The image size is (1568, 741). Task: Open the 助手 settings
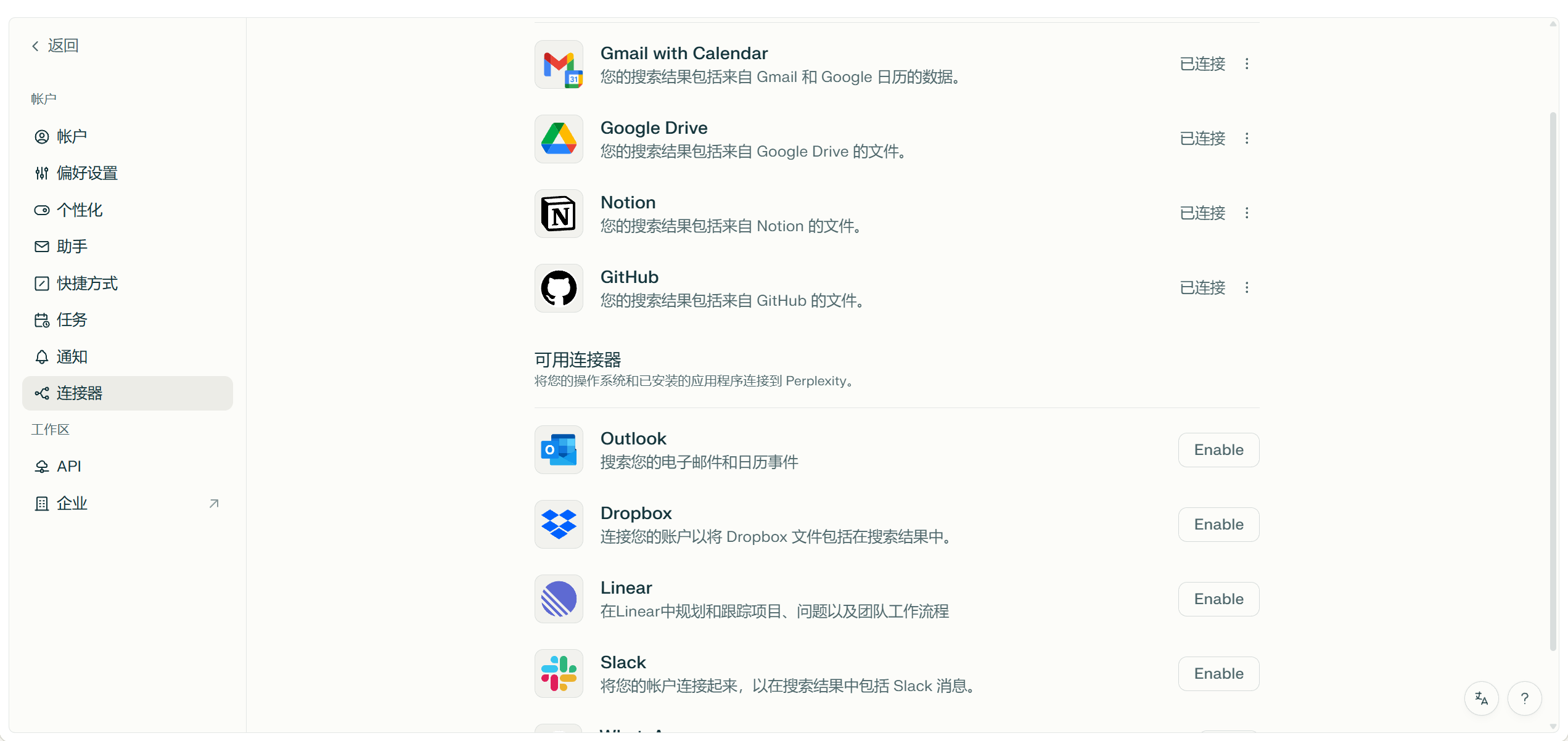click(72, 247)
